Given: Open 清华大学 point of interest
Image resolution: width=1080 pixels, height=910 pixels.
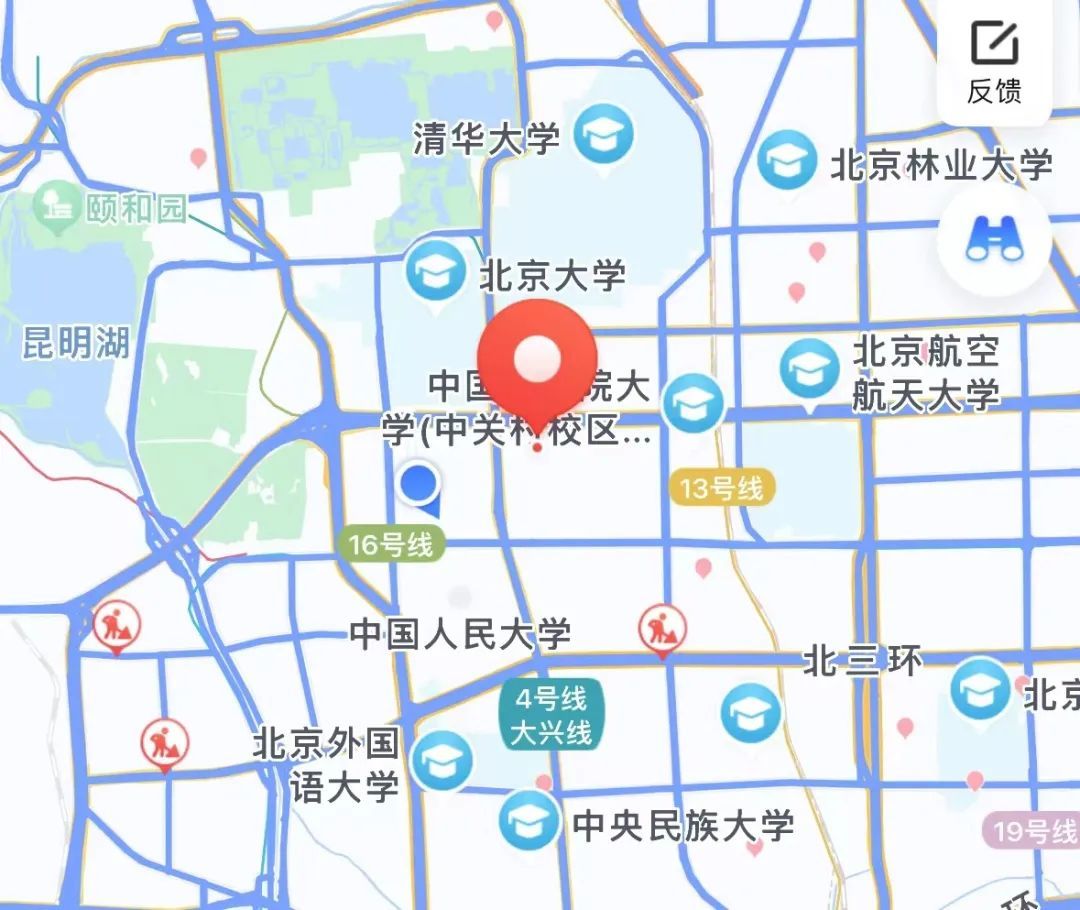Looking at the screenshot, I should [x=606, y=137].
